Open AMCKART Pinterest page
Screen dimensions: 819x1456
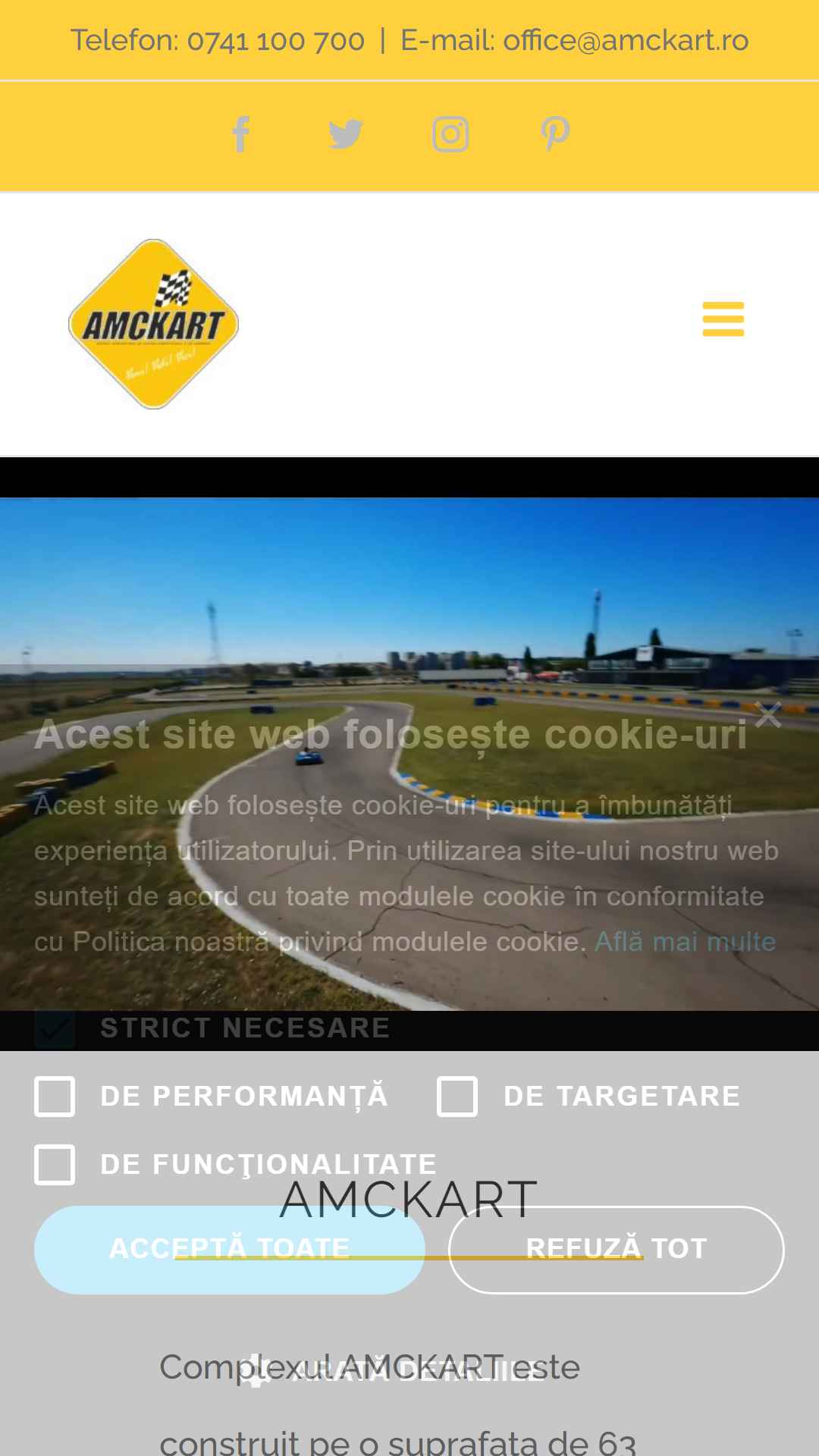click(555, 135)
